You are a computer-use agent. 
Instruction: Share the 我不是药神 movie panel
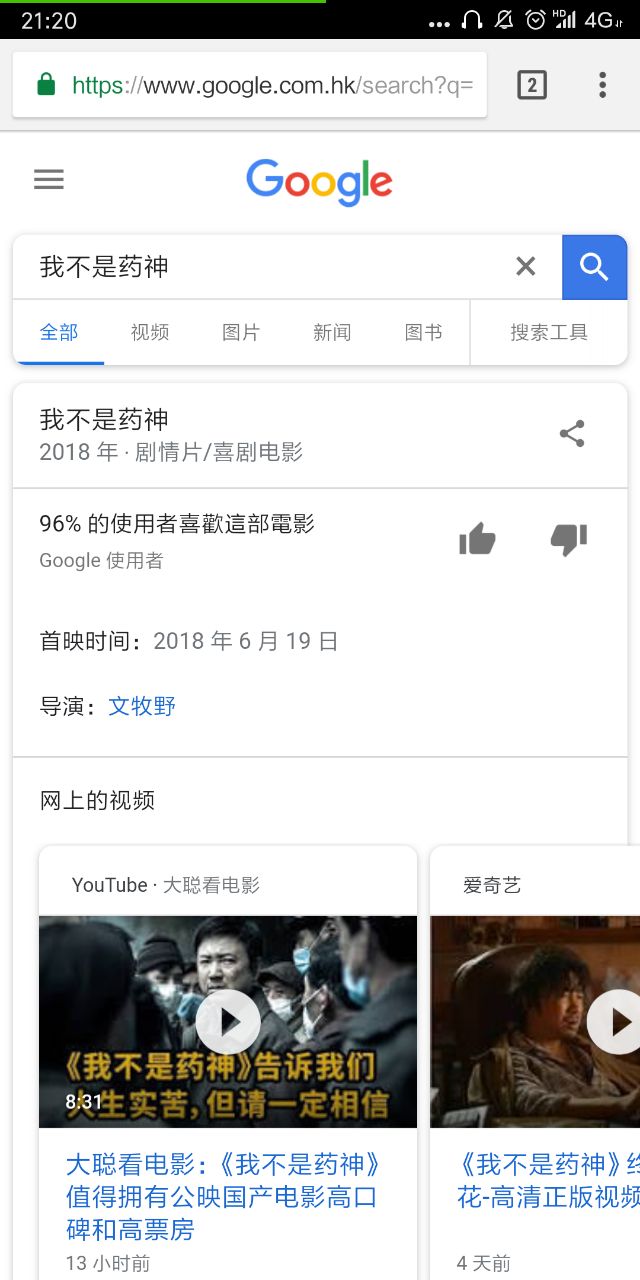(x=572, y=434)
